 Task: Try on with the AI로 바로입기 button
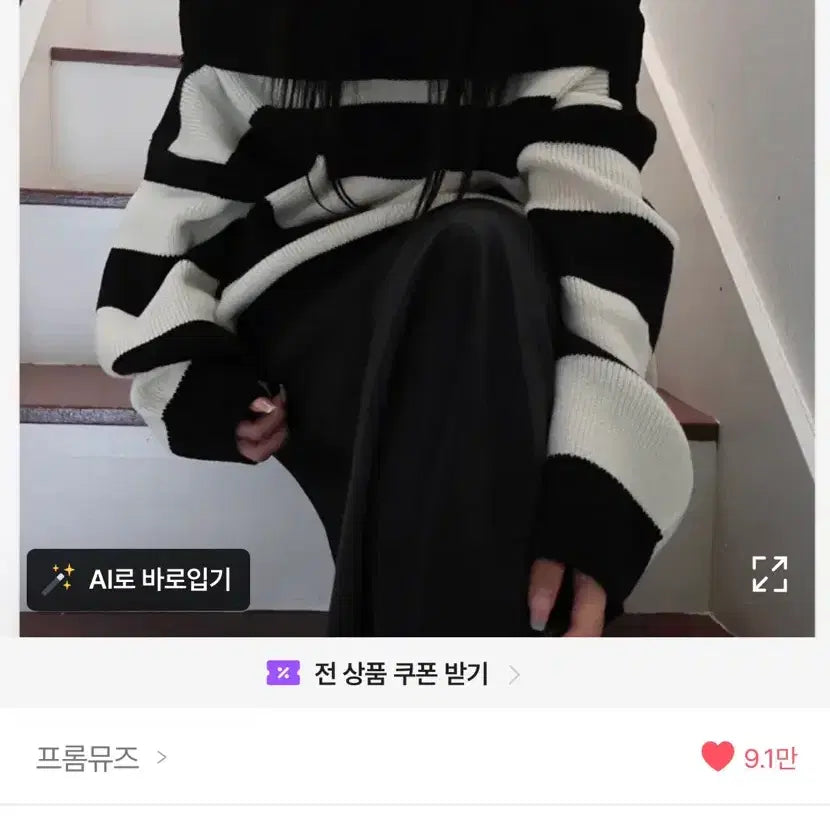(x=138, y=579)
